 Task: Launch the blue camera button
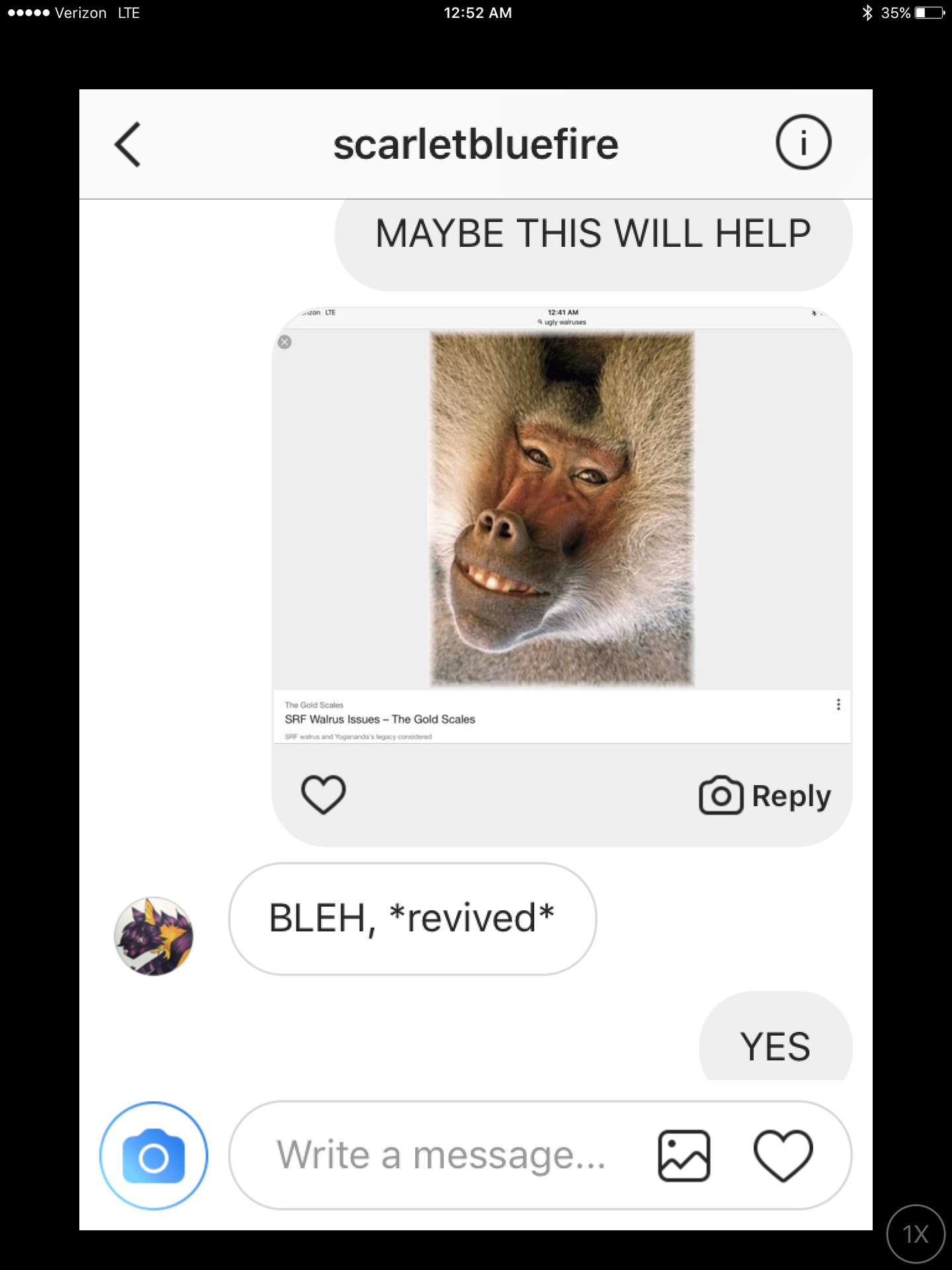pos(153,1156)
